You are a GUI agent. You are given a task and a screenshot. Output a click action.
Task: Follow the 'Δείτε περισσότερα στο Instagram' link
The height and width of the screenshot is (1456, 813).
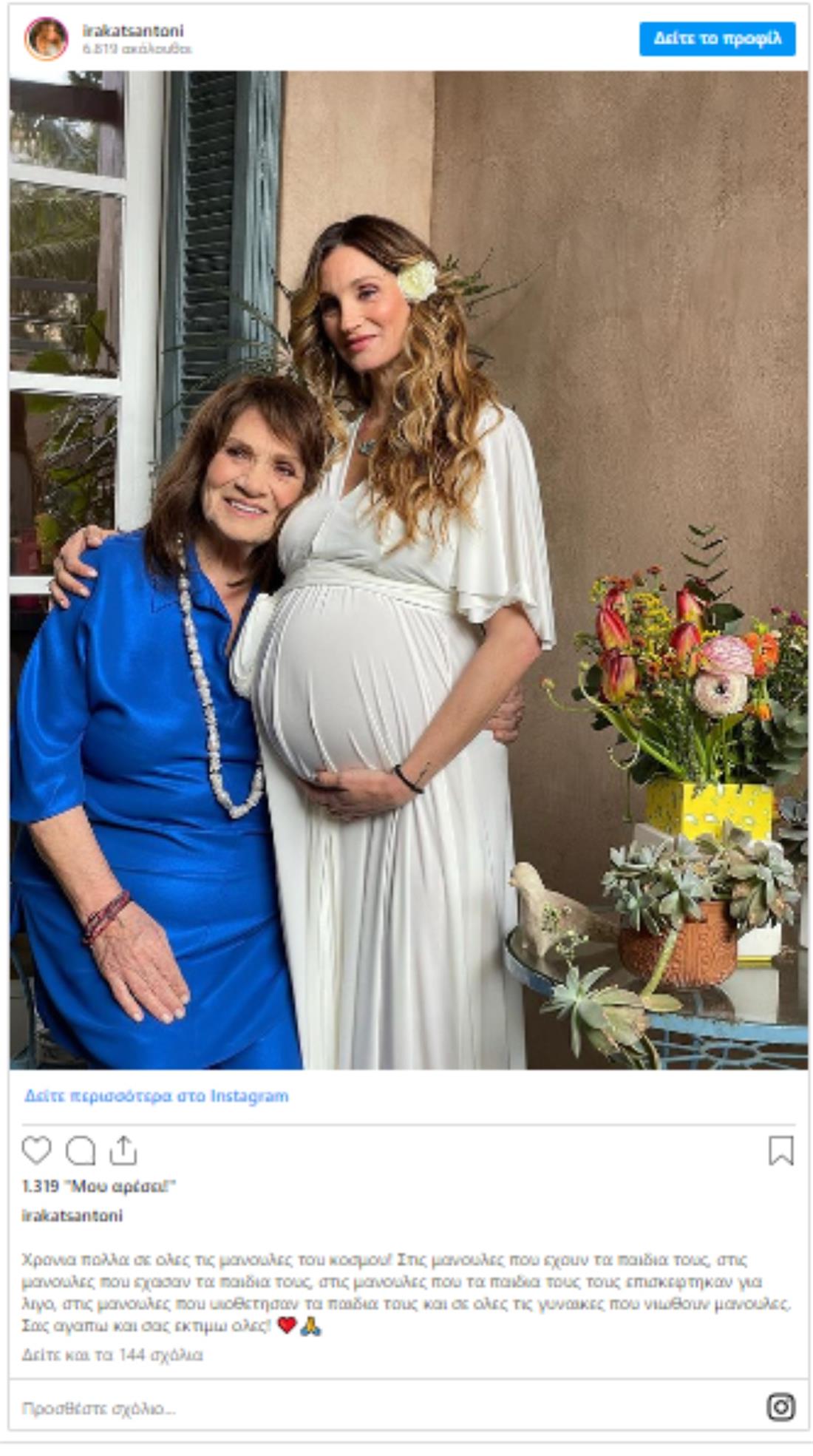156,1095
